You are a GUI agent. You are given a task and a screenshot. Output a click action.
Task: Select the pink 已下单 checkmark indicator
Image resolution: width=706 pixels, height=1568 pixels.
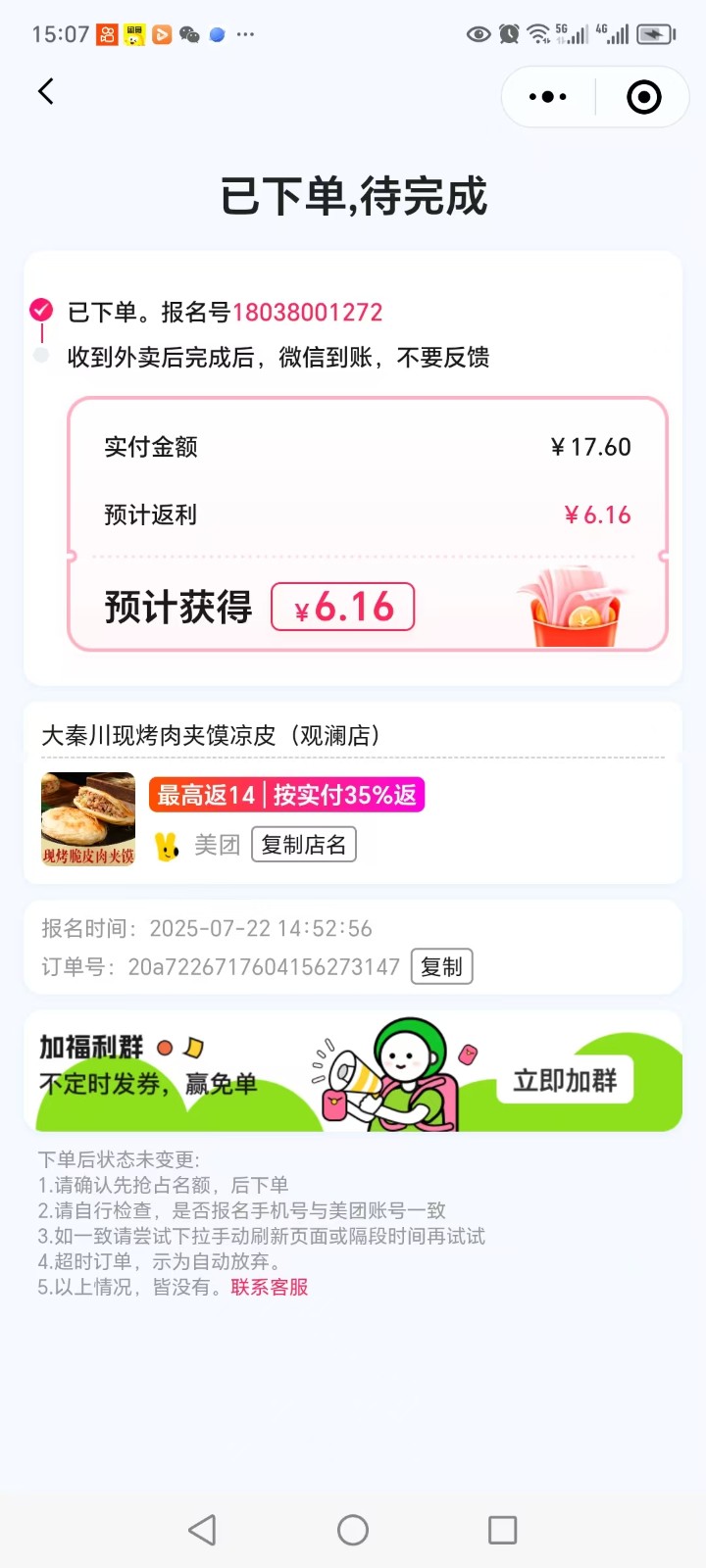(x=40, y=309)
